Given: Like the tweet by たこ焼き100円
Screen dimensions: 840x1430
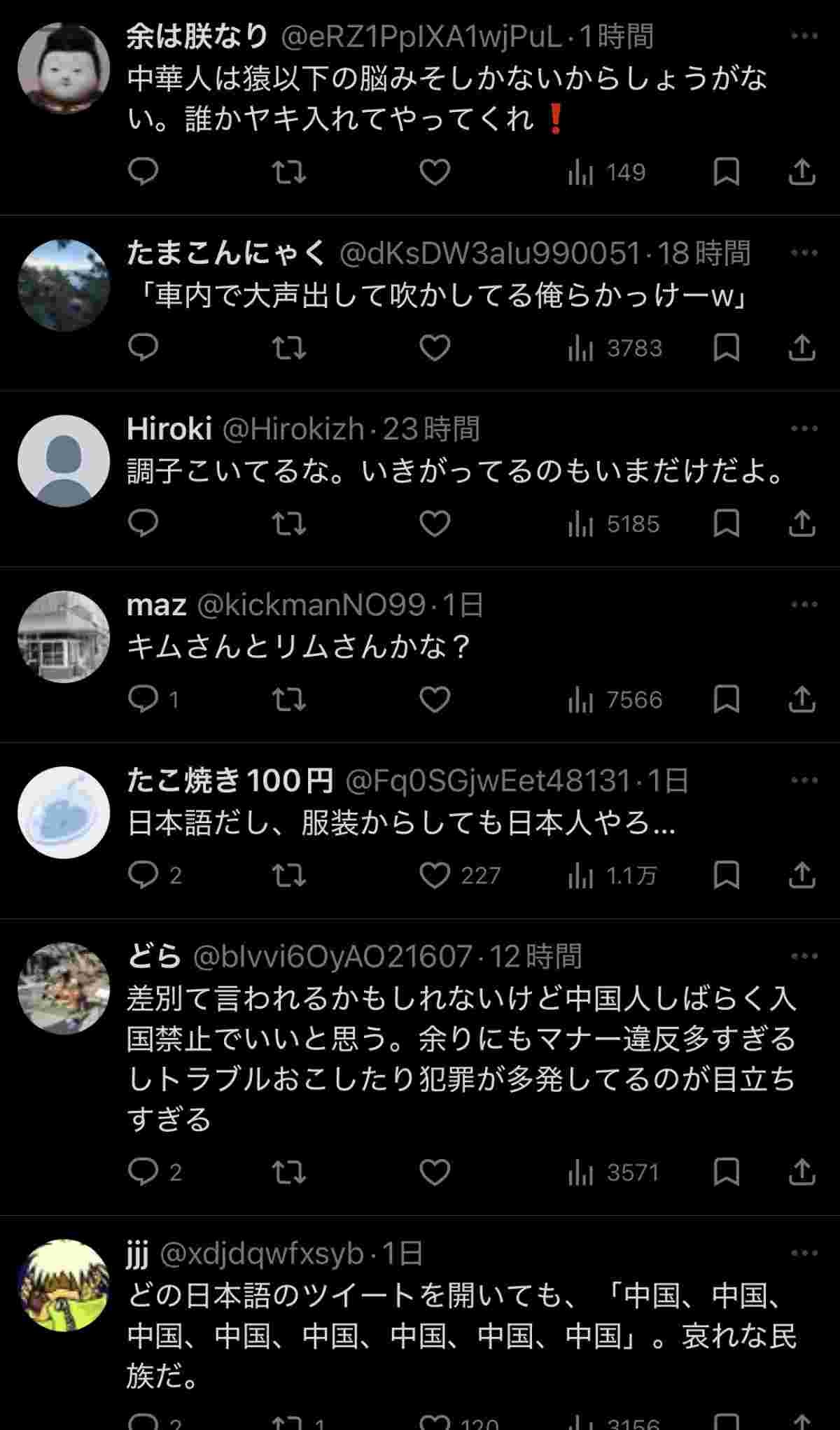Looking at the screenshot, I should [x=434, y=875].
